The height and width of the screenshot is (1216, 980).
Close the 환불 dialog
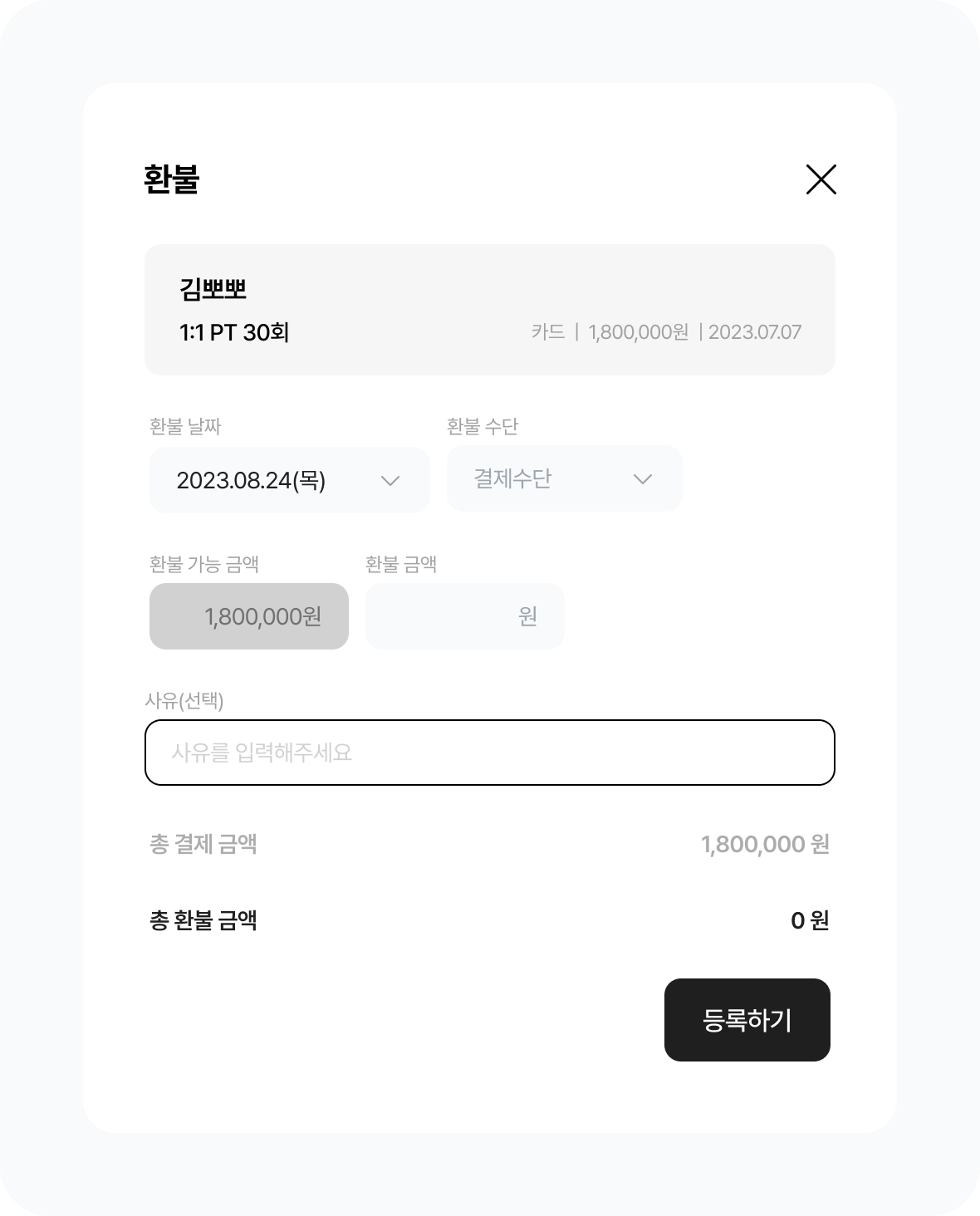tap(821, 179)
